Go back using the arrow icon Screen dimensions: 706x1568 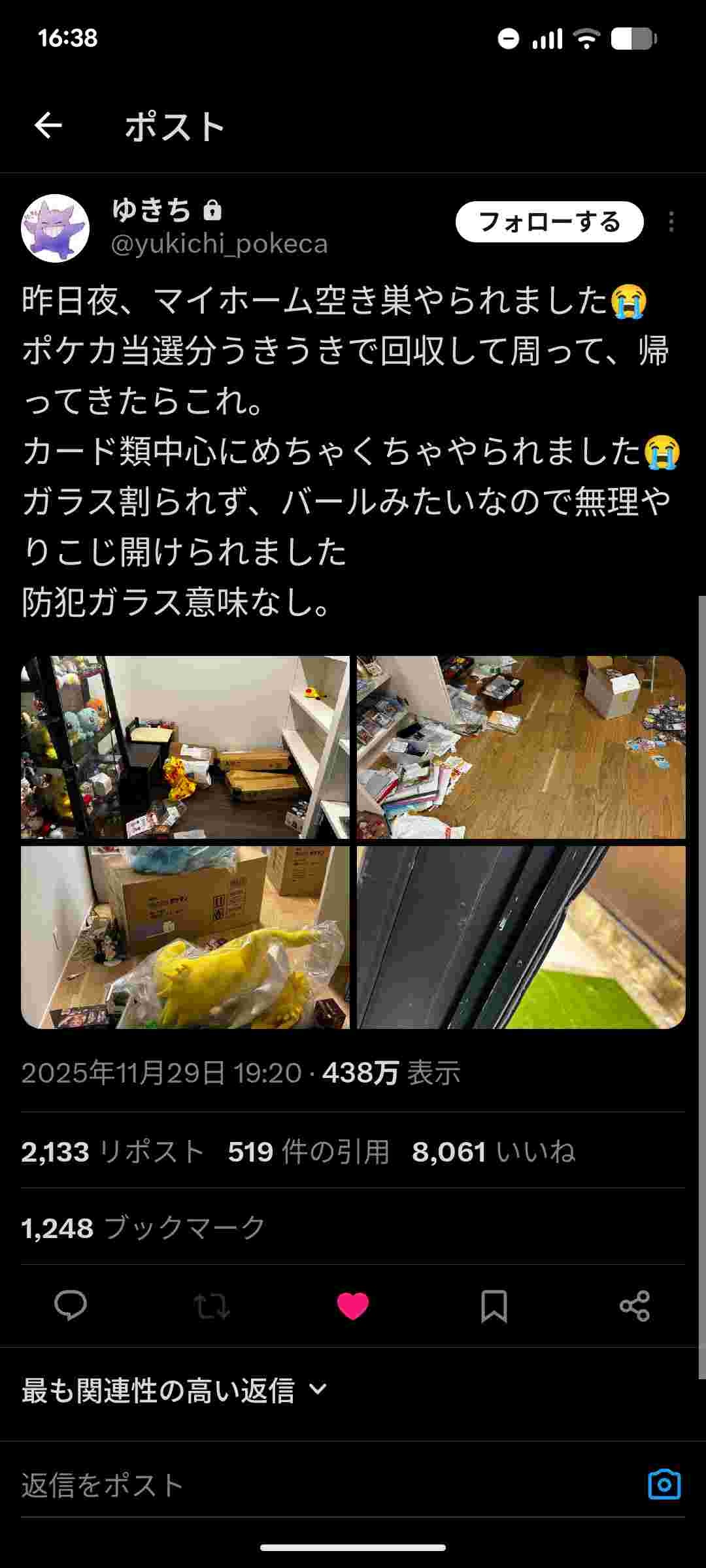[x=48, y=125]
